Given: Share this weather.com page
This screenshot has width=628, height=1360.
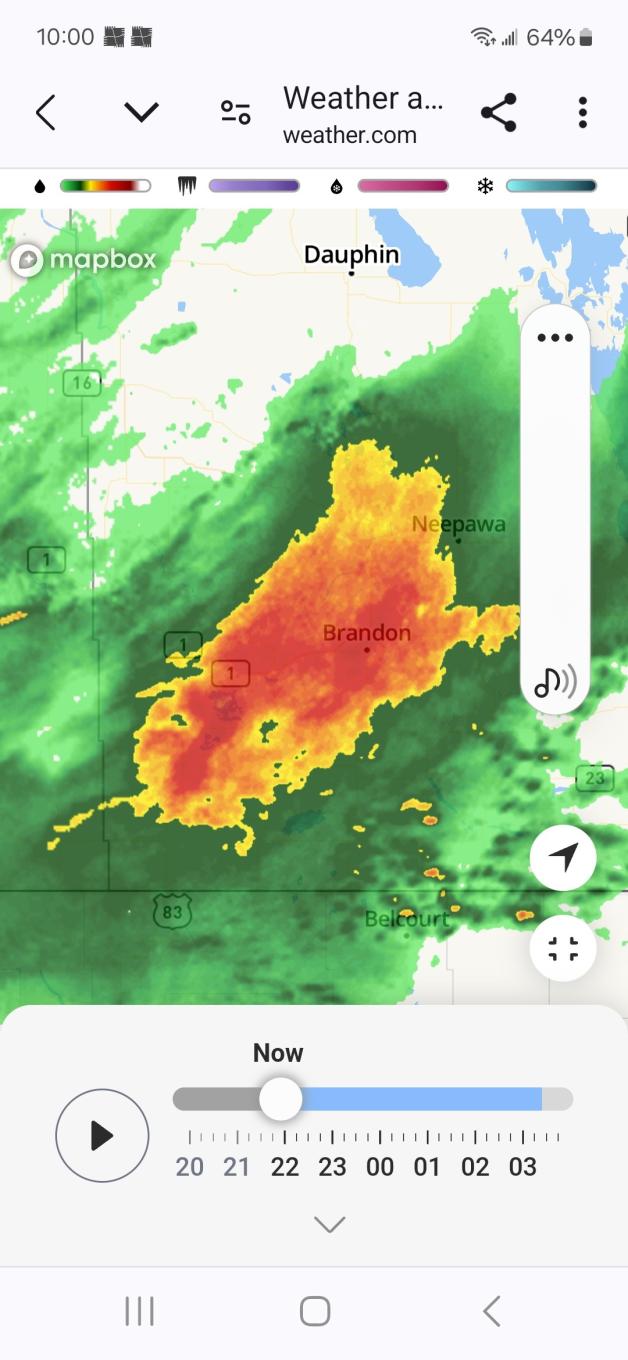Looking at the screenshot, I should point(498,113).
